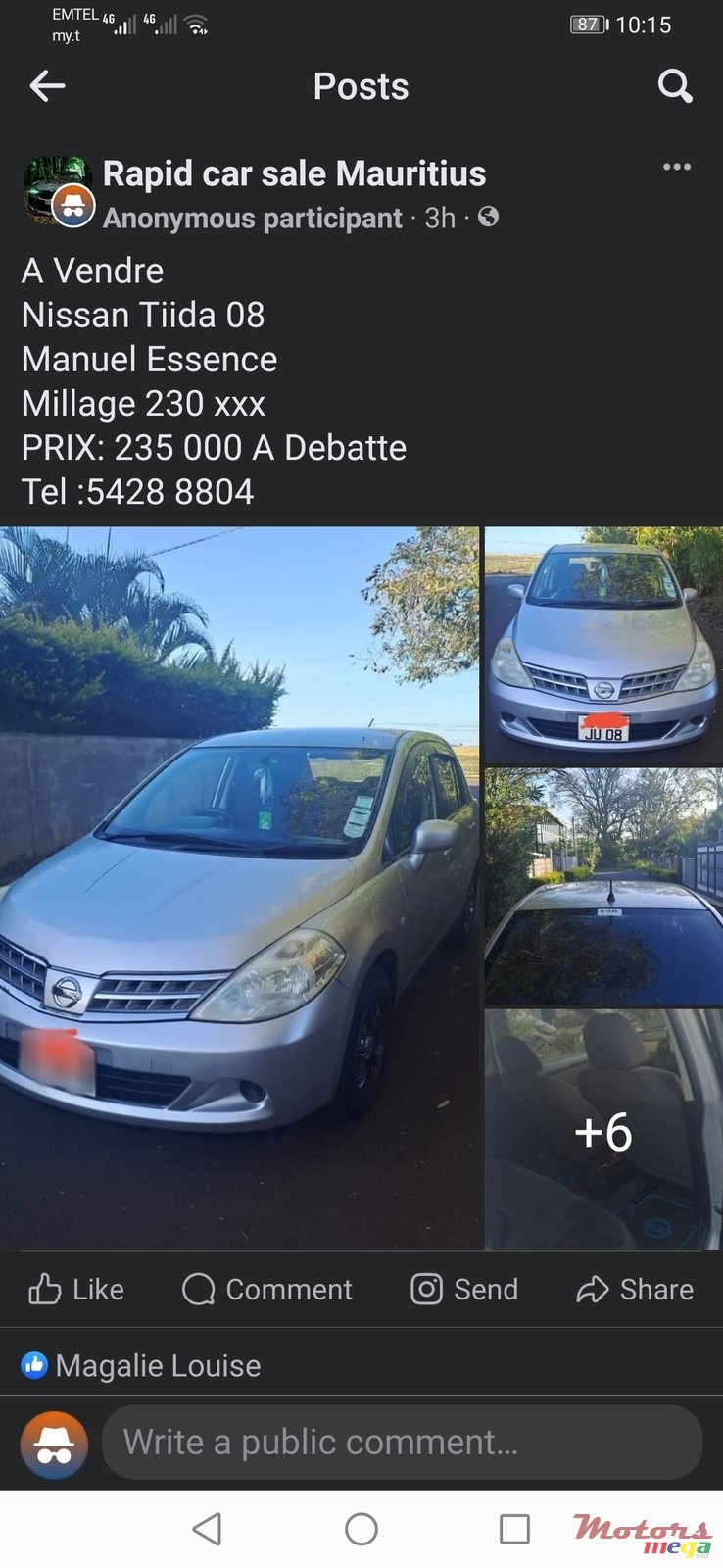Viewport: 723px width, 1568px height.
Task: Open reactions by tapping Magalie Louise
Action: click(x=159, y=1364)
